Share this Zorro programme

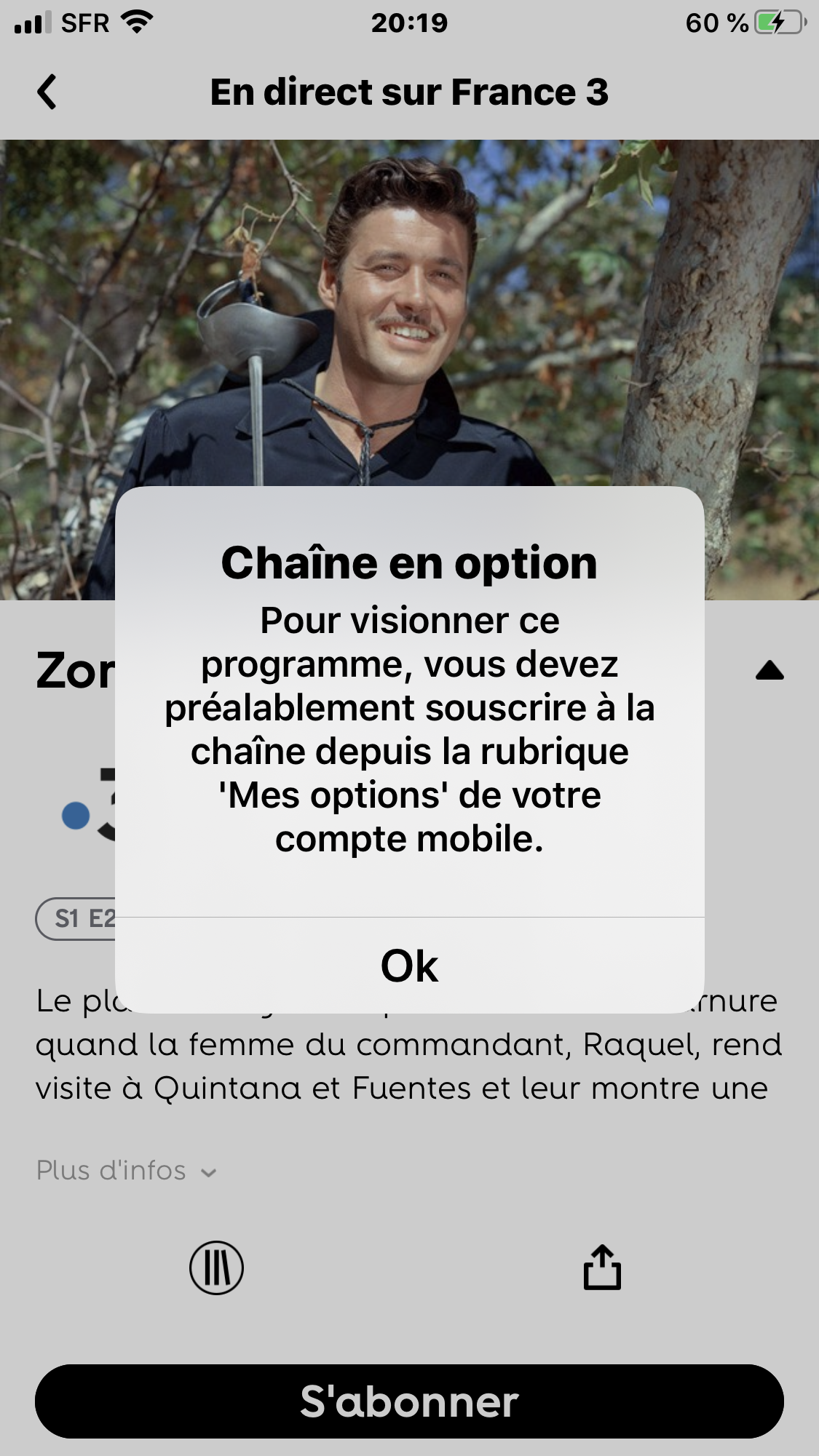click(602, 1268)
